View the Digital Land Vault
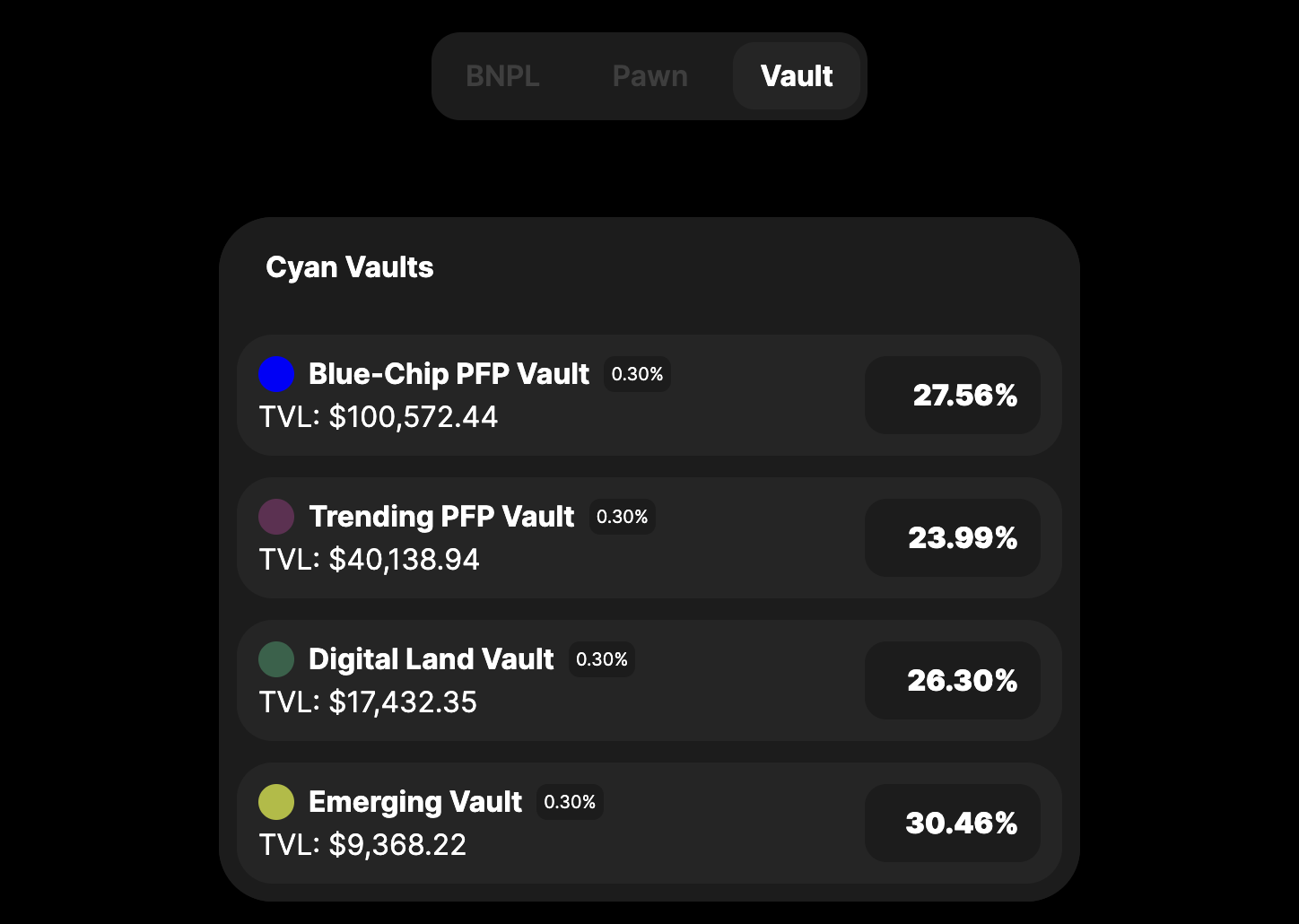Viewport: 1299px width, 924px height. pyautogui.click(x=431, y=660)
